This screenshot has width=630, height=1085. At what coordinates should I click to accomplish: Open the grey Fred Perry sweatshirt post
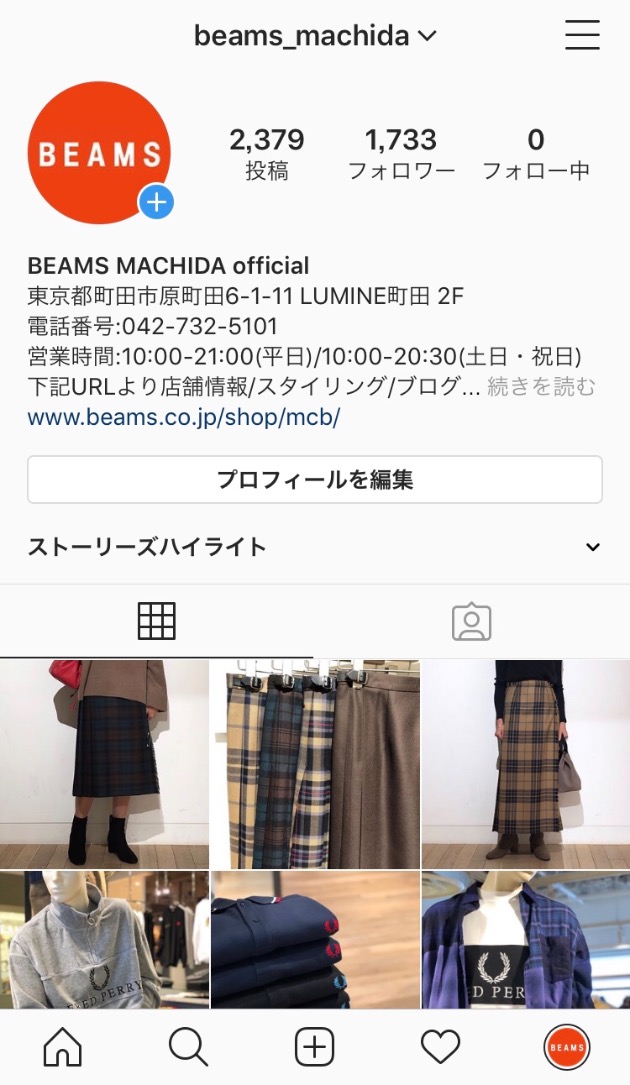click(x=104, y=940)
